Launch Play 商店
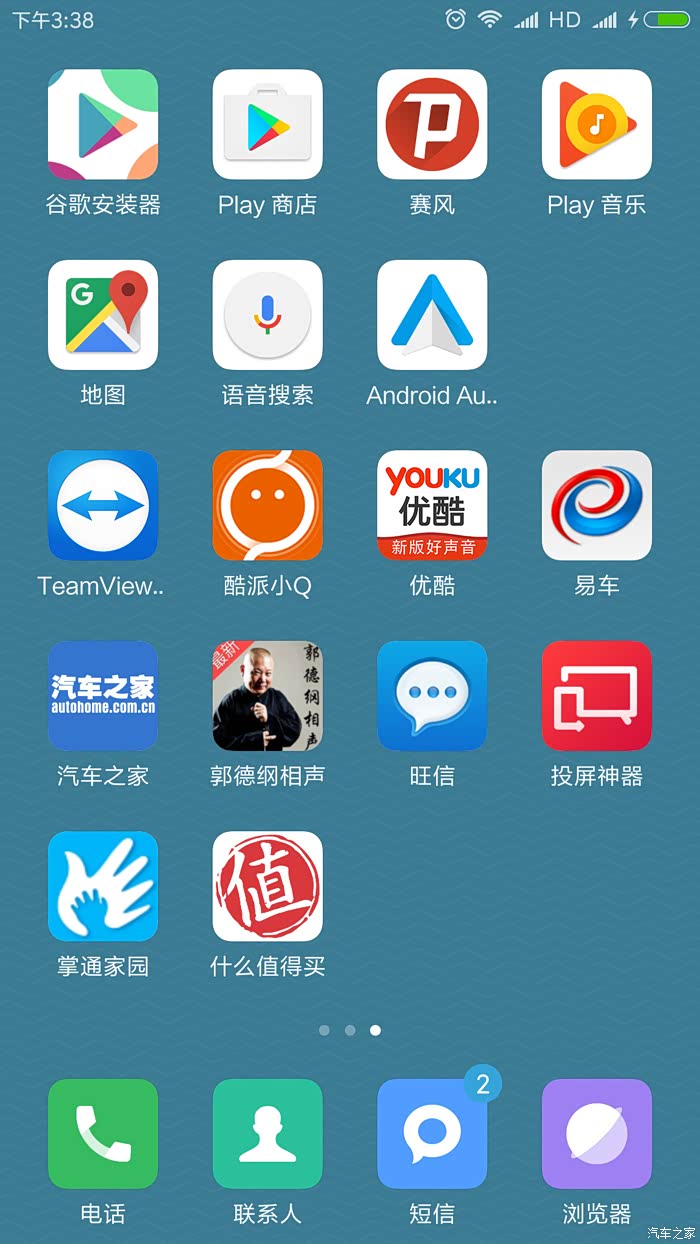Viewport: 700px width, 1244px height. pos(268,124)
